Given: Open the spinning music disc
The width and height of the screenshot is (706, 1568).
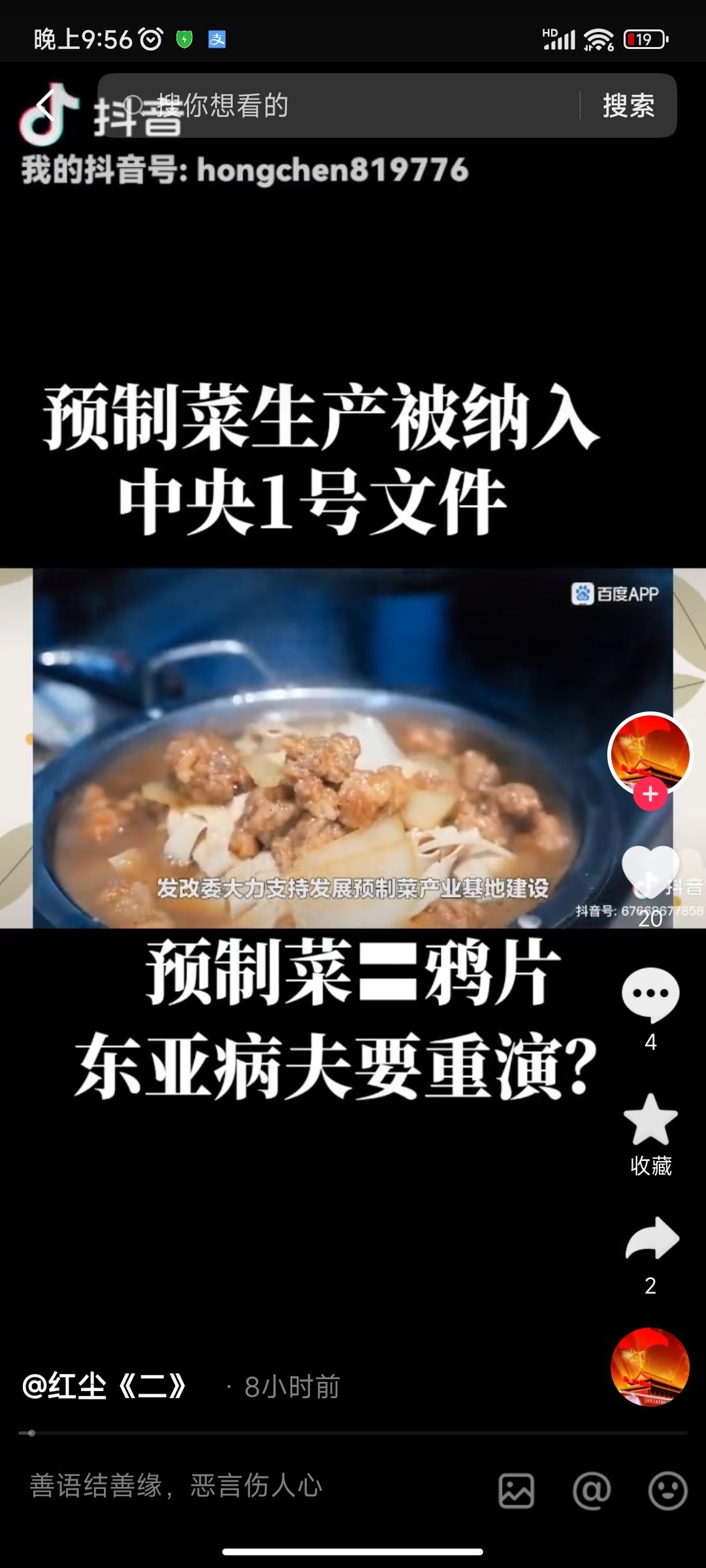Looking at the screenshot, I should tap(650, 1367).
